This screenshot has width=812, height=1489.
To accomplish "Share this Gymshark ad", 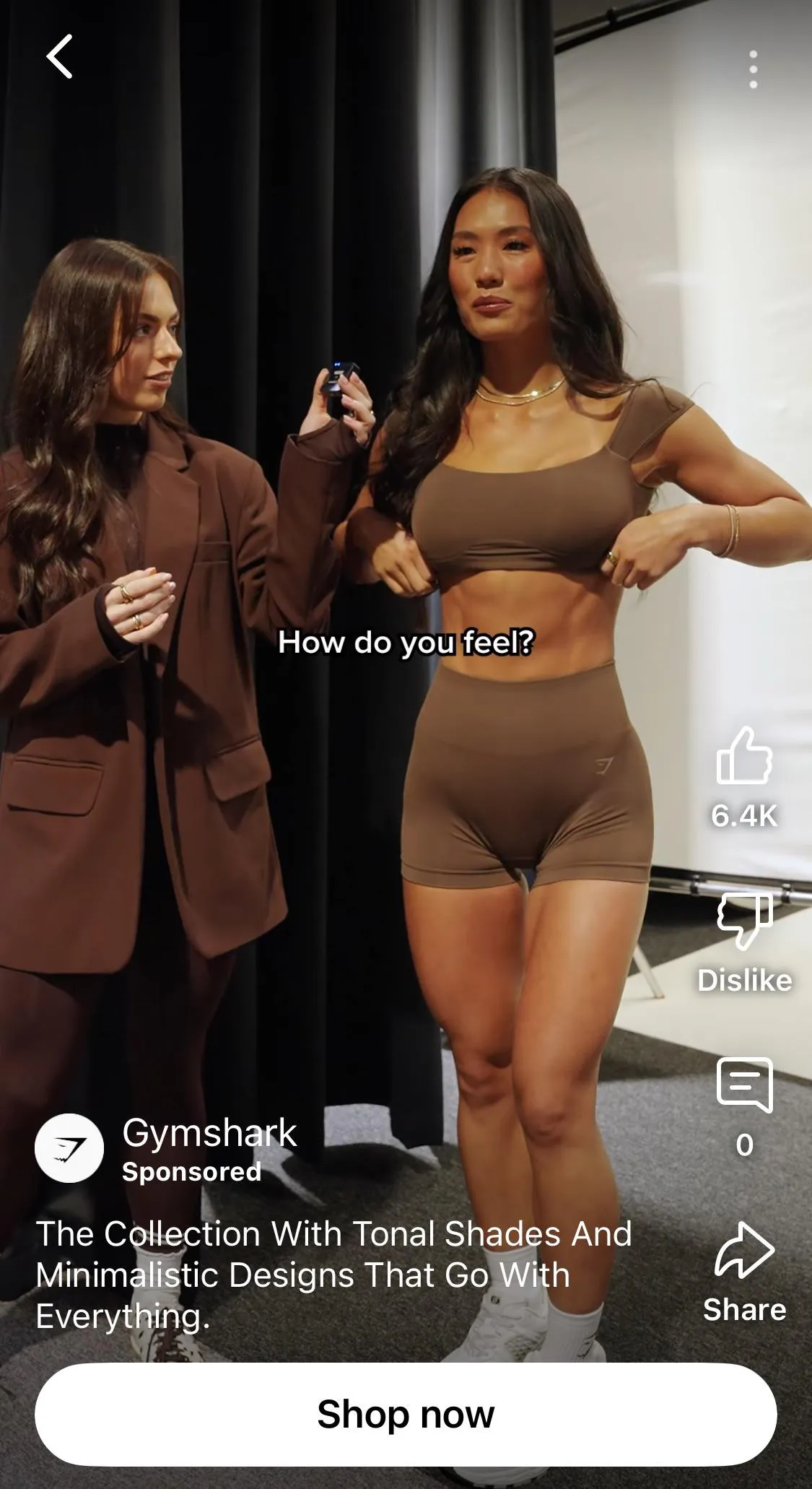I will pos(744,1251).
